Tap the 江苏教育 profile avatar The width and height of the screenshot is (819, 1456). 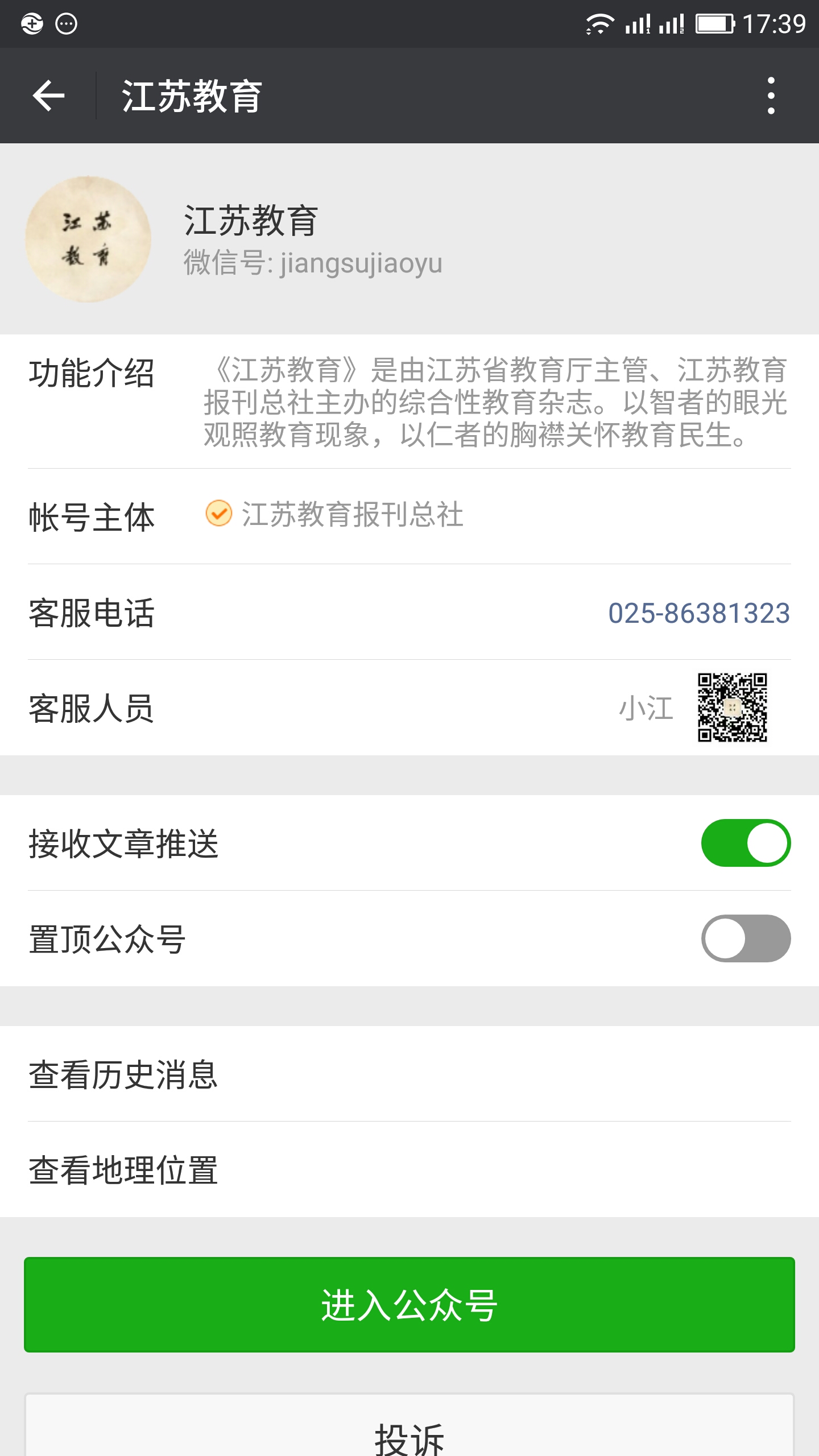coord(88,239)
